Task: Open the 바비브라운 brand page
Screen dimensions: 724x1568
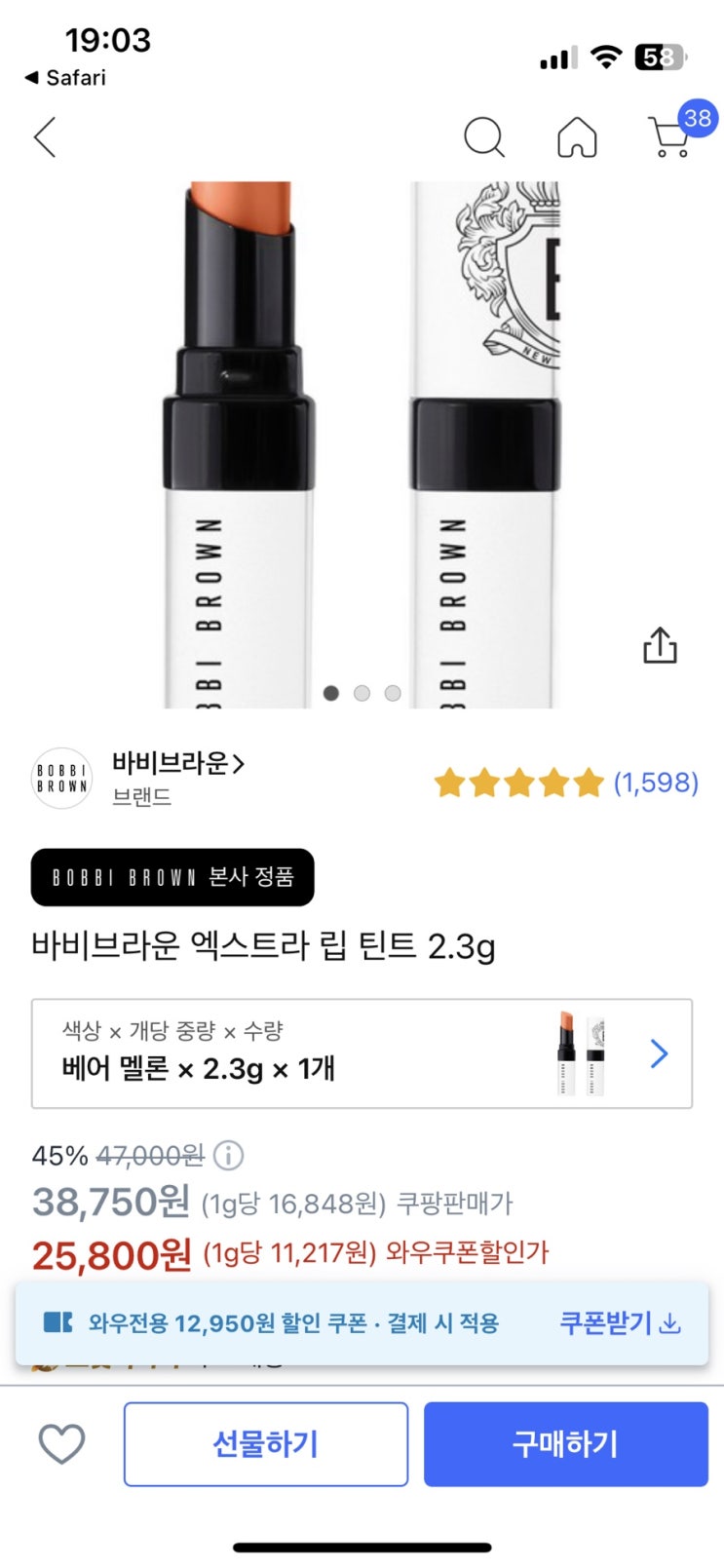Action: click(x=177, y=764)
